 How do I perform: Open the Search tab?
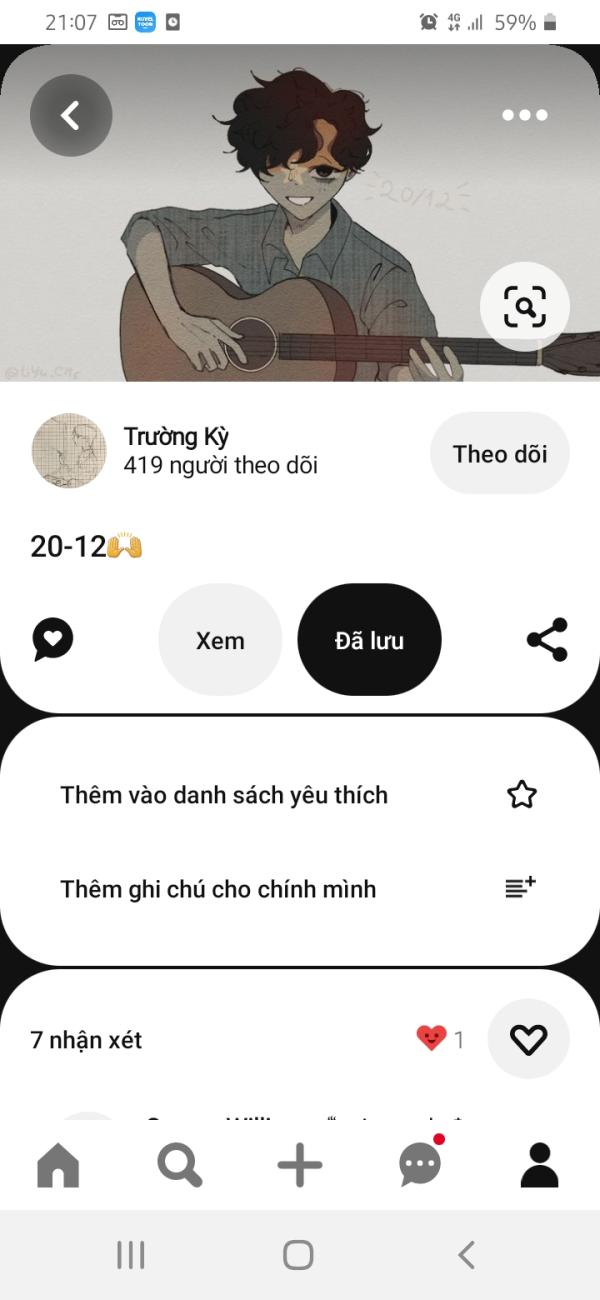point(180,1165)
